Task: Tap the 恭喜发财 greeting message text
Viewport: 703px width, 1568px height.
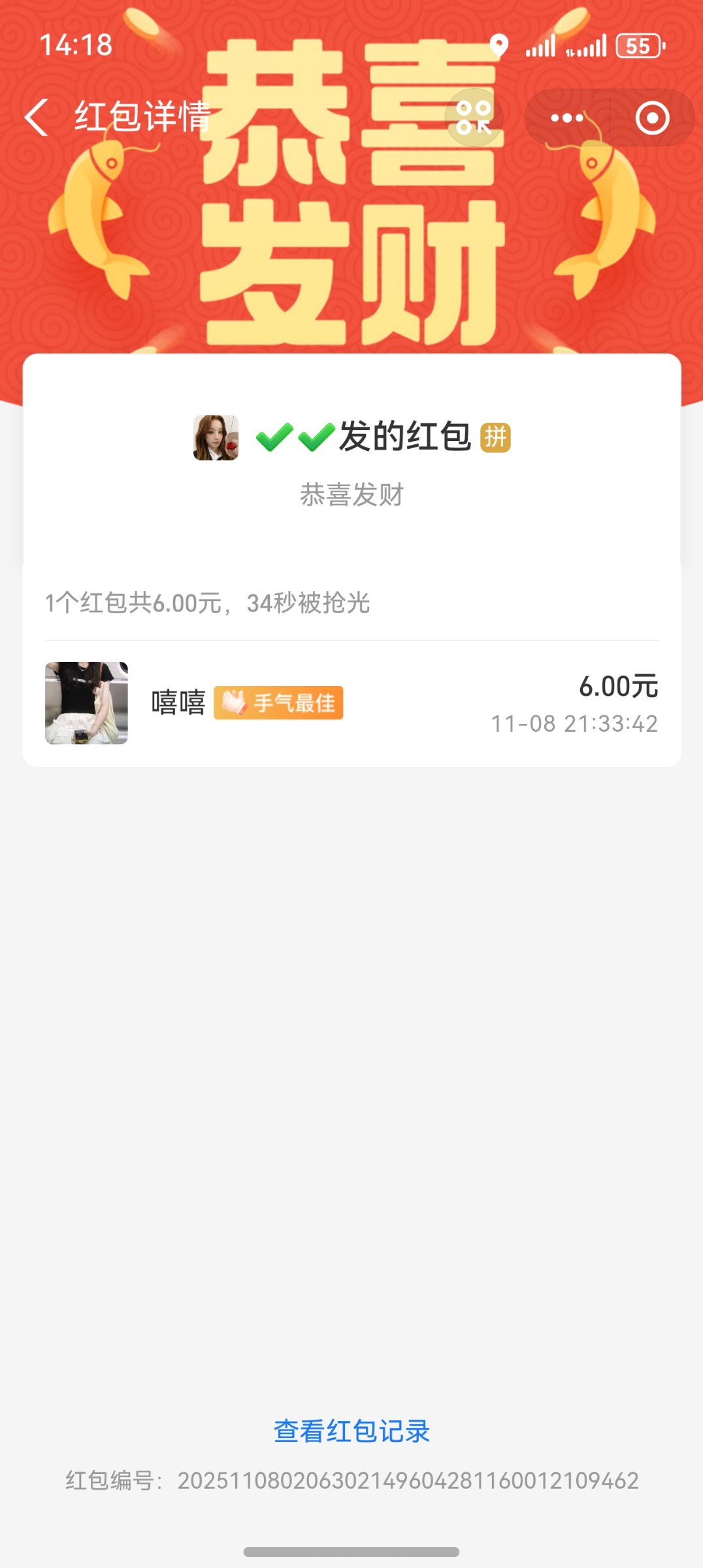Action: point(351,495)
